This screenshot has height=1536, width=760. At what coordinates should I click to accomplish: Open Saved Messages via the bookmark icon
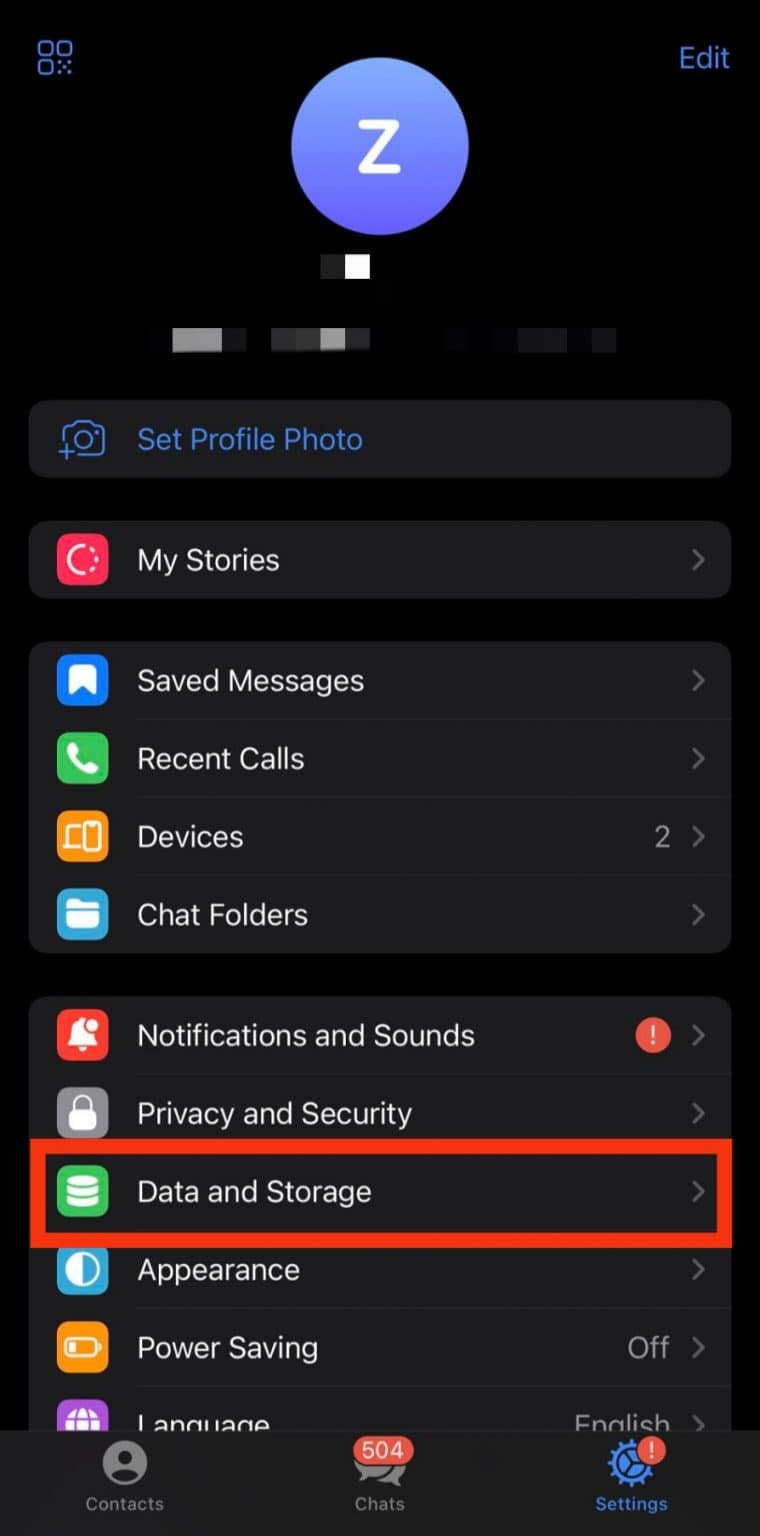click(82, 680)
